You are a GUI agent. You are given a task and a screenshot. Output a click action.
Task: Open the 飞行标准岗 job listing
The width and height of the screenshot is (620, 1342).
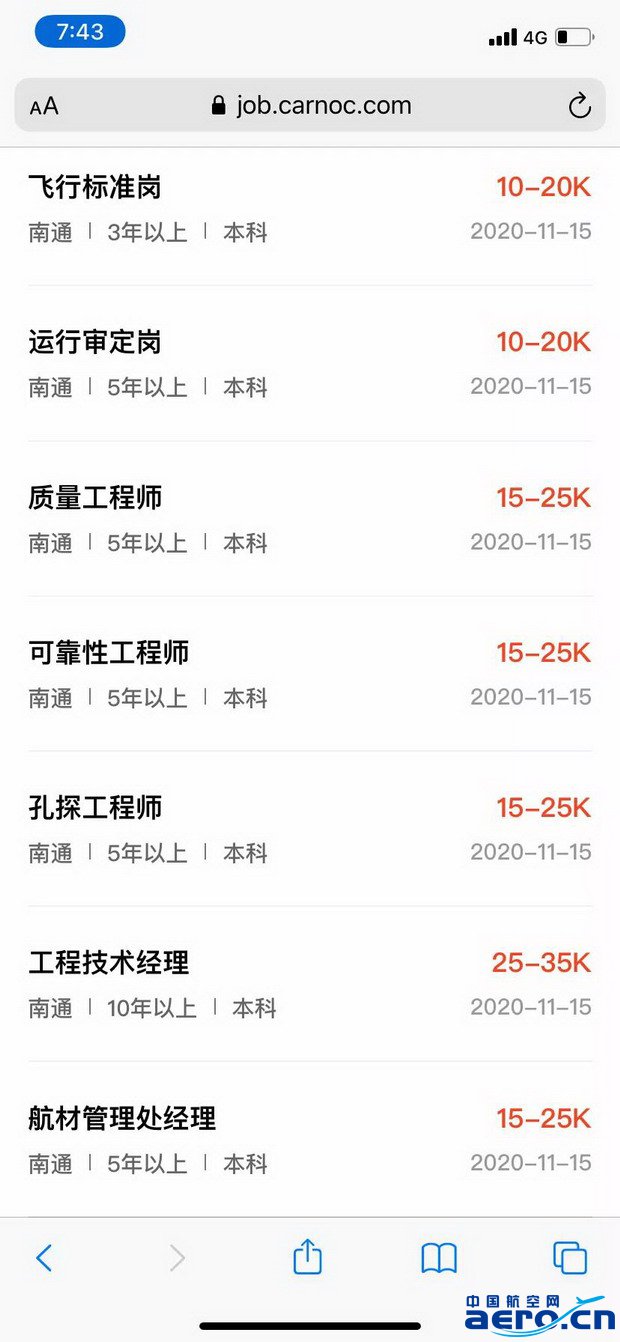pos(310,209)
